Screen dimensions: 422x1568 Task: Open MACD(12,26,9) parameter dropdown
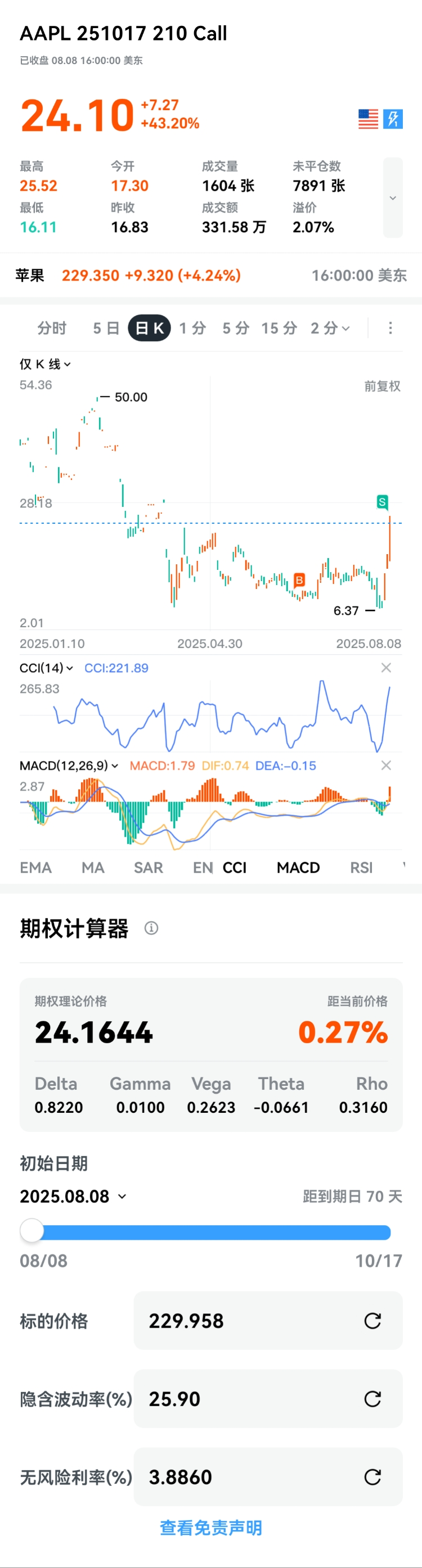(x=68, y=766)
